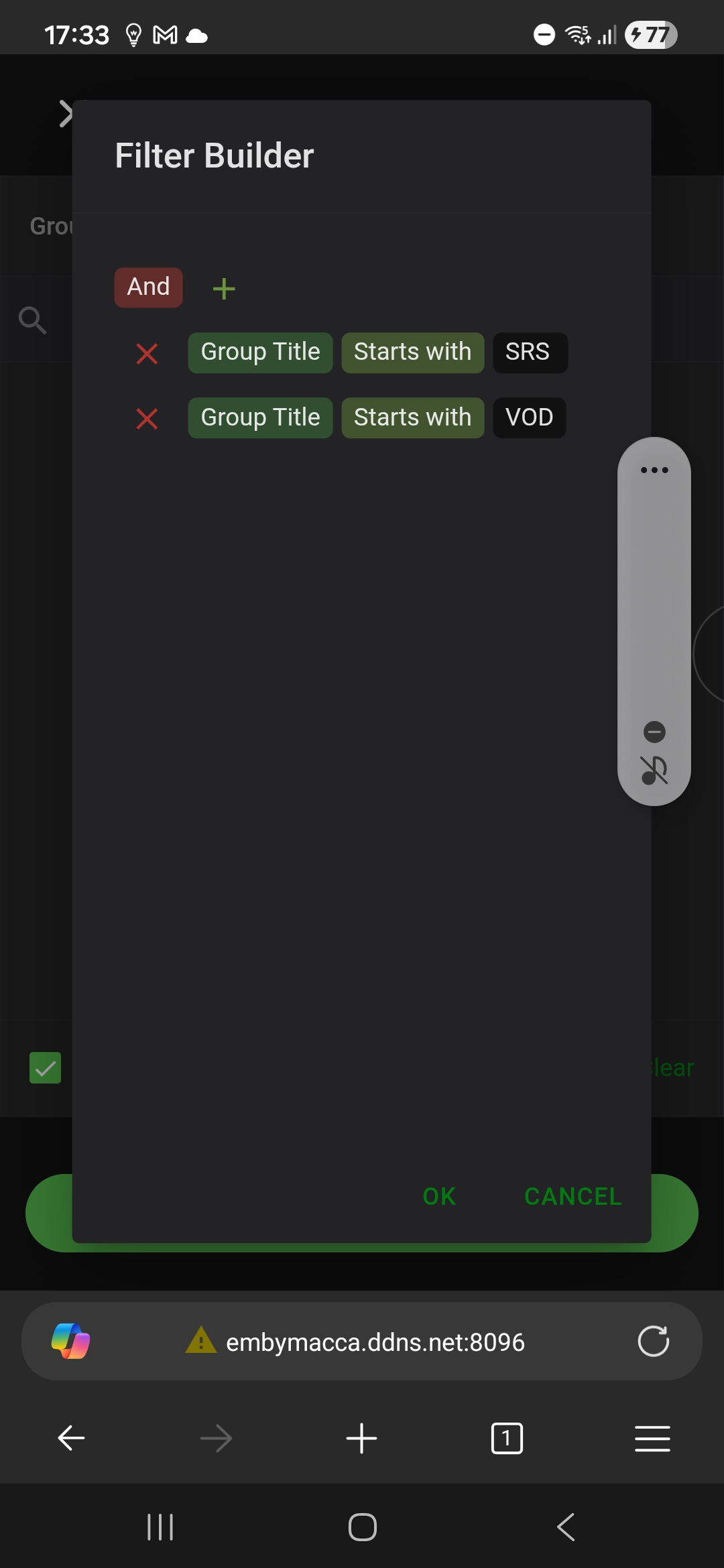The width and height of the screenshot is (724, 1568).
Task: Tap the browser address bar
Action: point(375,1342)
